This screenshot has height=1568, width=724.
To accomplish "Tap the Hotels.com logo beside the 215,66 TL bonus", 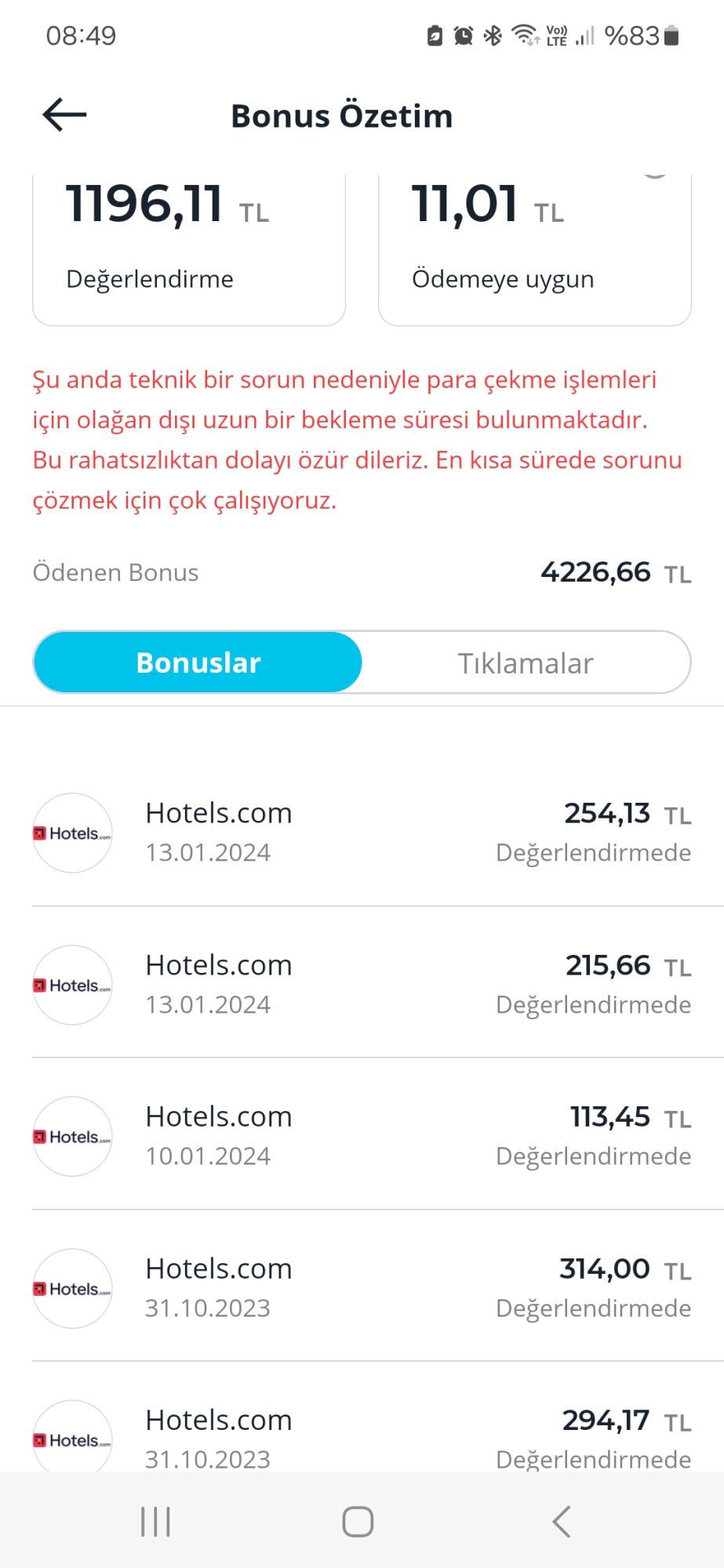I will pyautogui.click(x=71, y=985).
